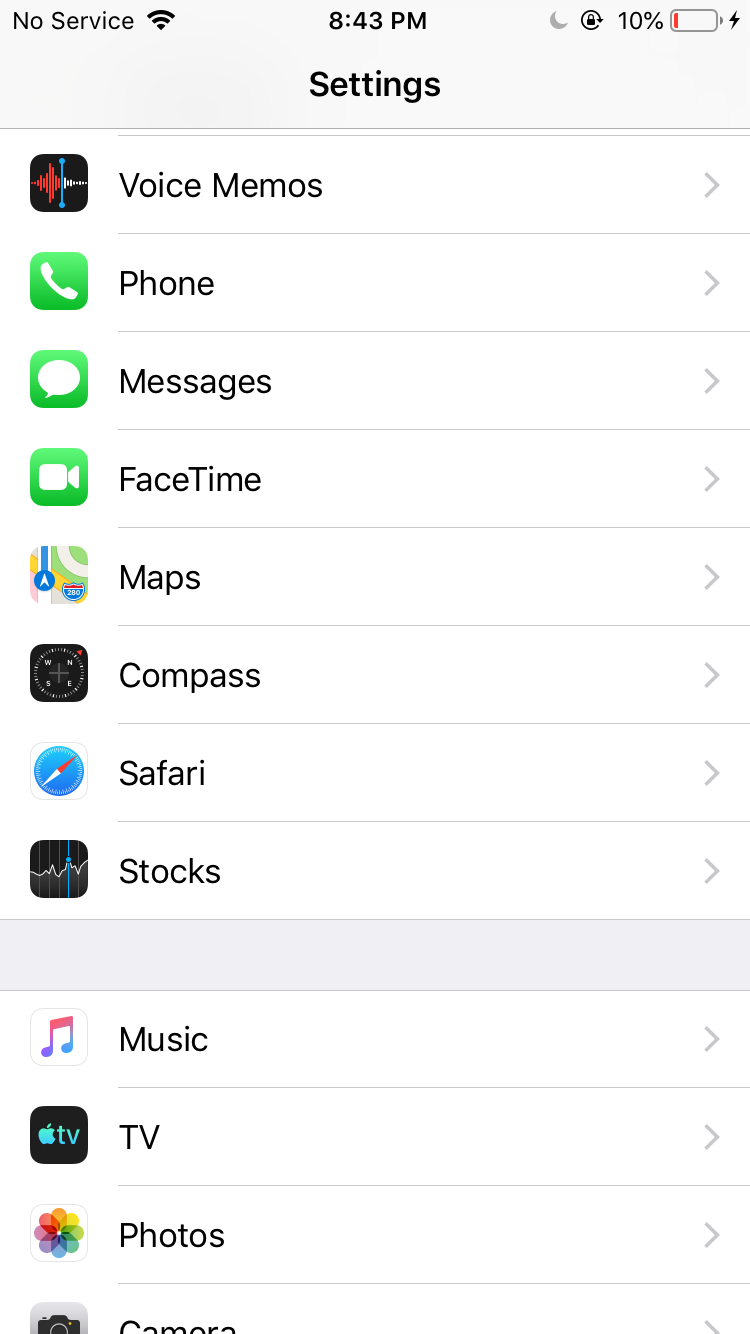Screen dimensions: 750x1334
Task: Open FaceTime settings
Action: 375,479
